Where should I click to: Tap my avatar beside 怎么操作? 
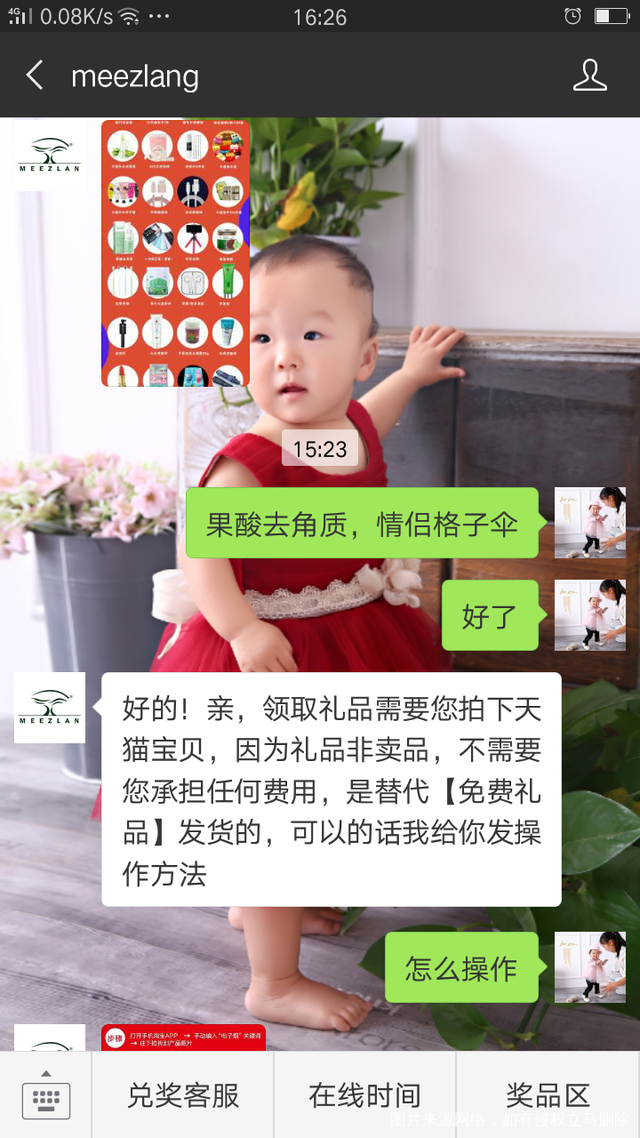tap(590, 967)
